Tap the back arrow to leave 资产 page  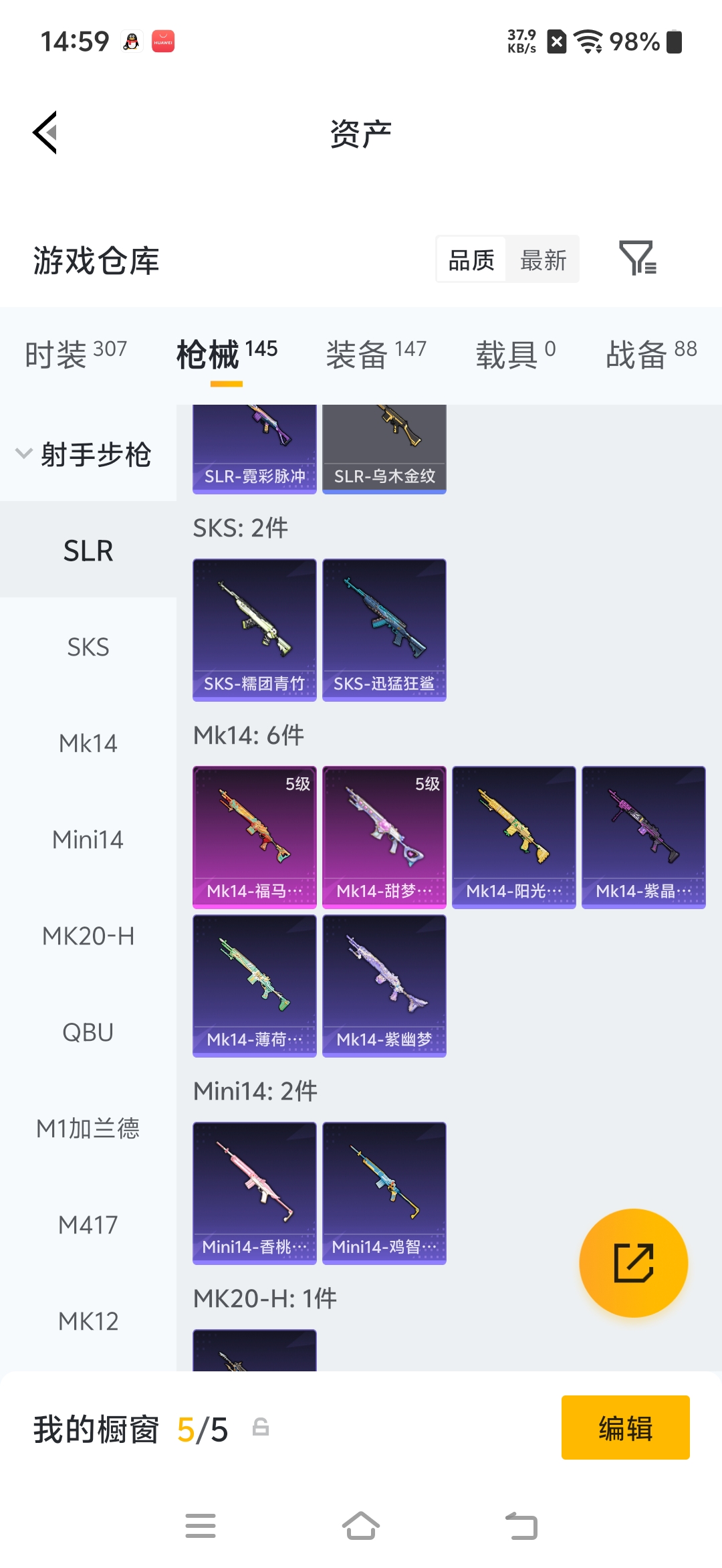pyautogui.click(x=45, y=132)
